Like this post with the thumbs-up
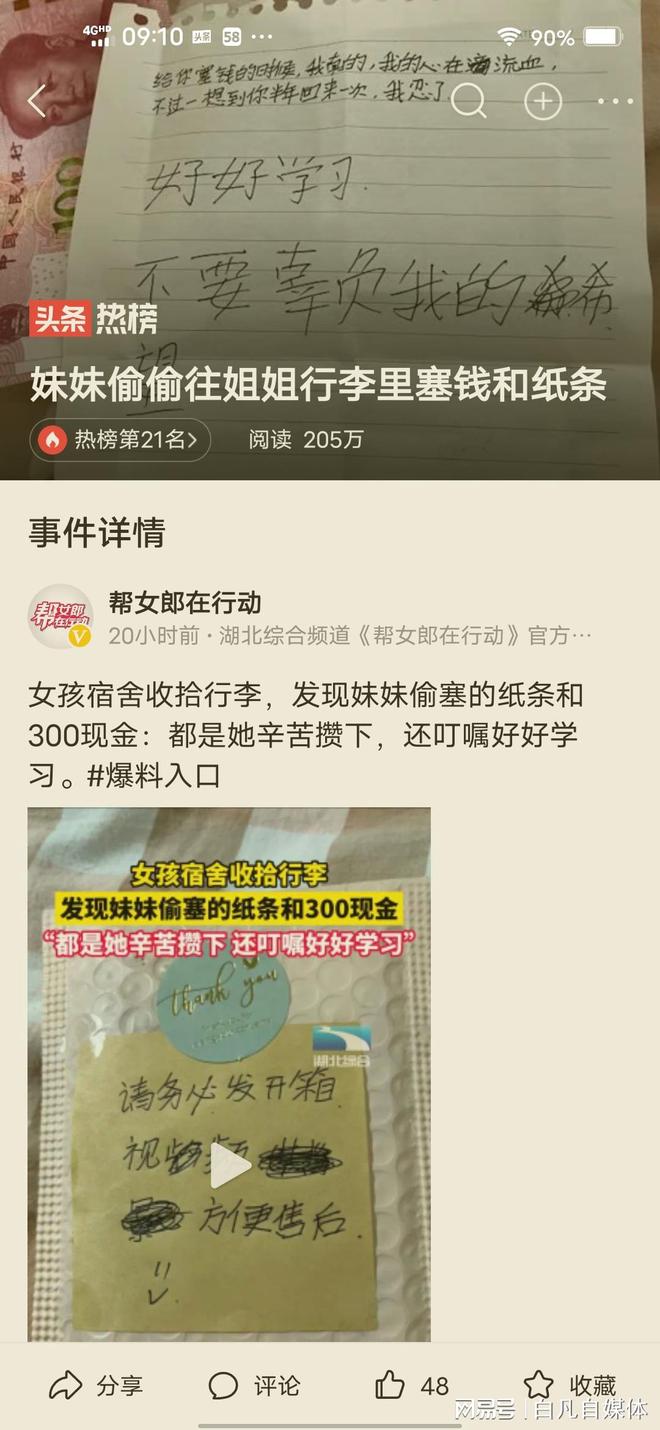Screen dimensions: 660x1430 pyautogui.click(x=411, y=1385)
